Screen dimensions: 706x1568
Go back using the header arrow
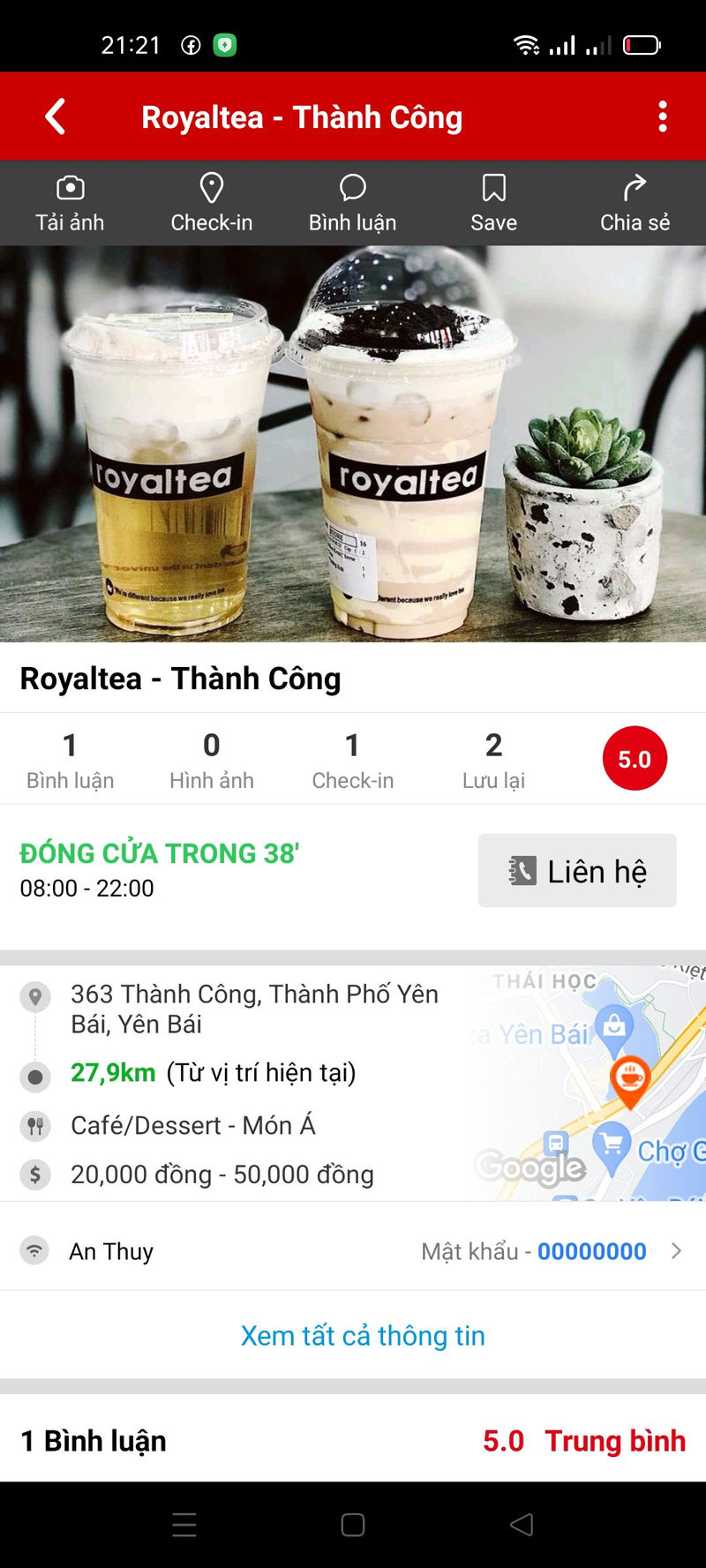click(56, 116)
